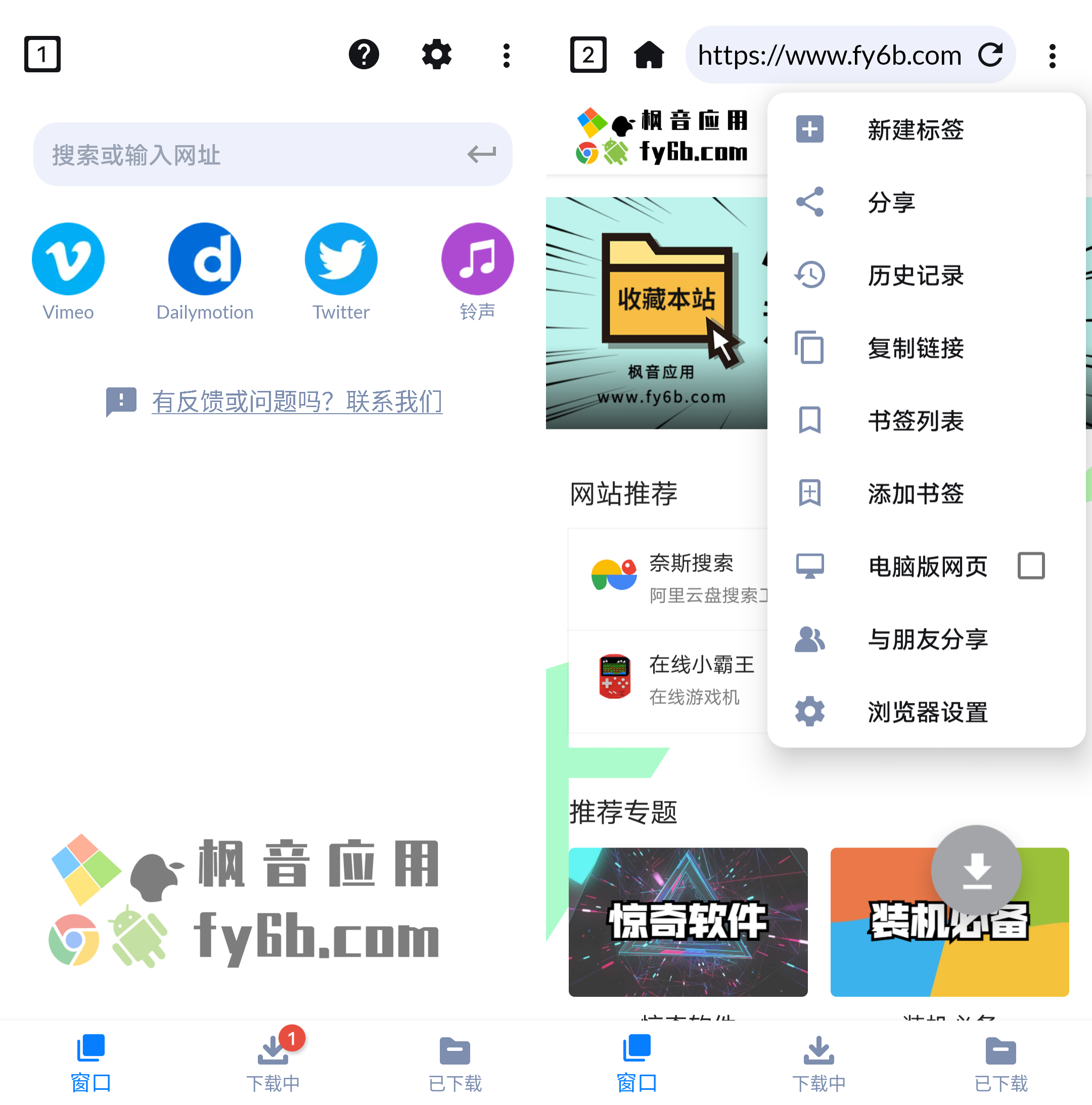Tap the search or URL input field
The width and height of the screenshot is (1092, 1105).
(252, 155)
